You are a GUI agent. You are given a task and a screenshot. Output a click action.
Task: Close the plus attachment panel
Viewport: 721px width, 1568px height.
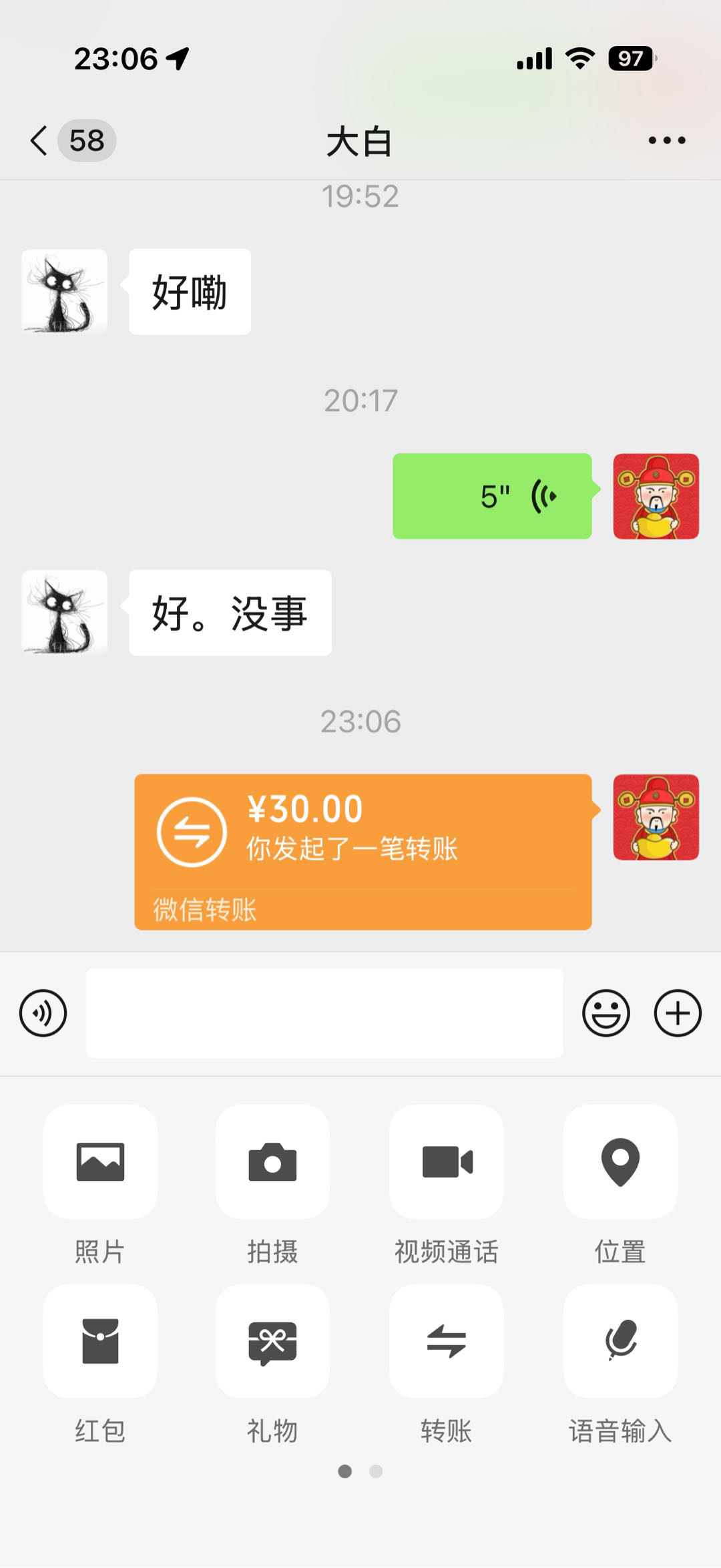[677, 1013]
